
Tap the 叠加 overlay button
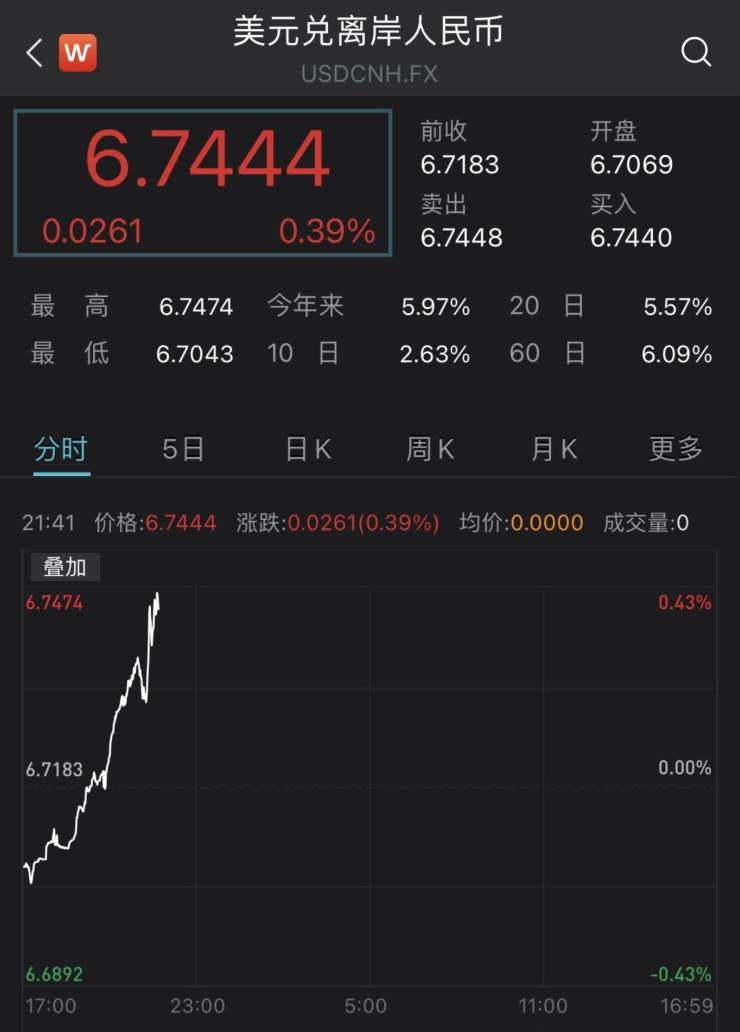click(x=65, y=568)
